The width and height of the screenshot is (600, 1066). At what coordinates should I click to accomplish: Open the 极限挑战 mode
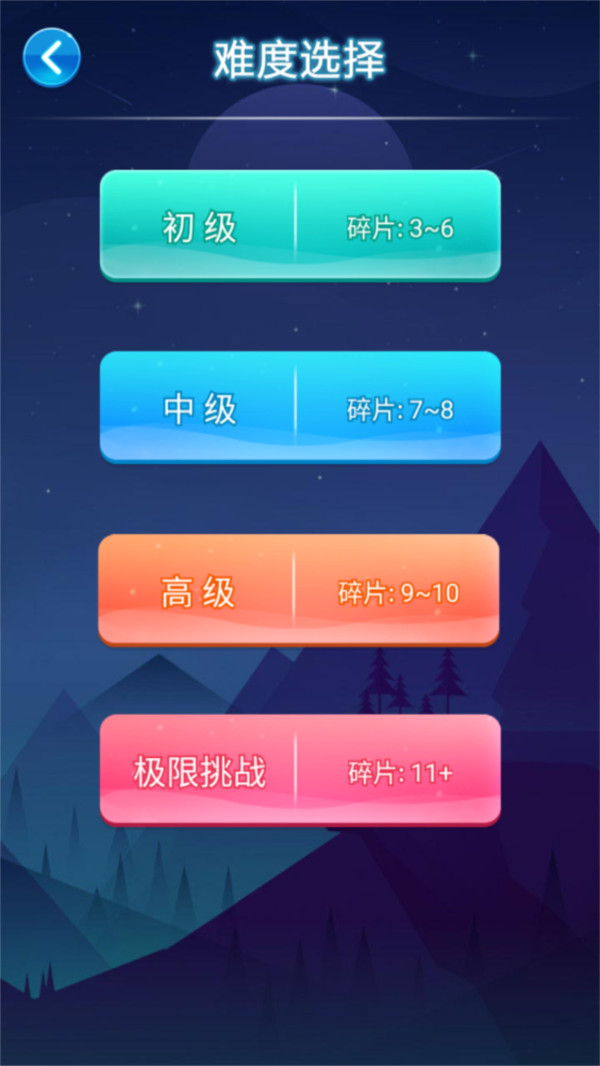point(300,770)
